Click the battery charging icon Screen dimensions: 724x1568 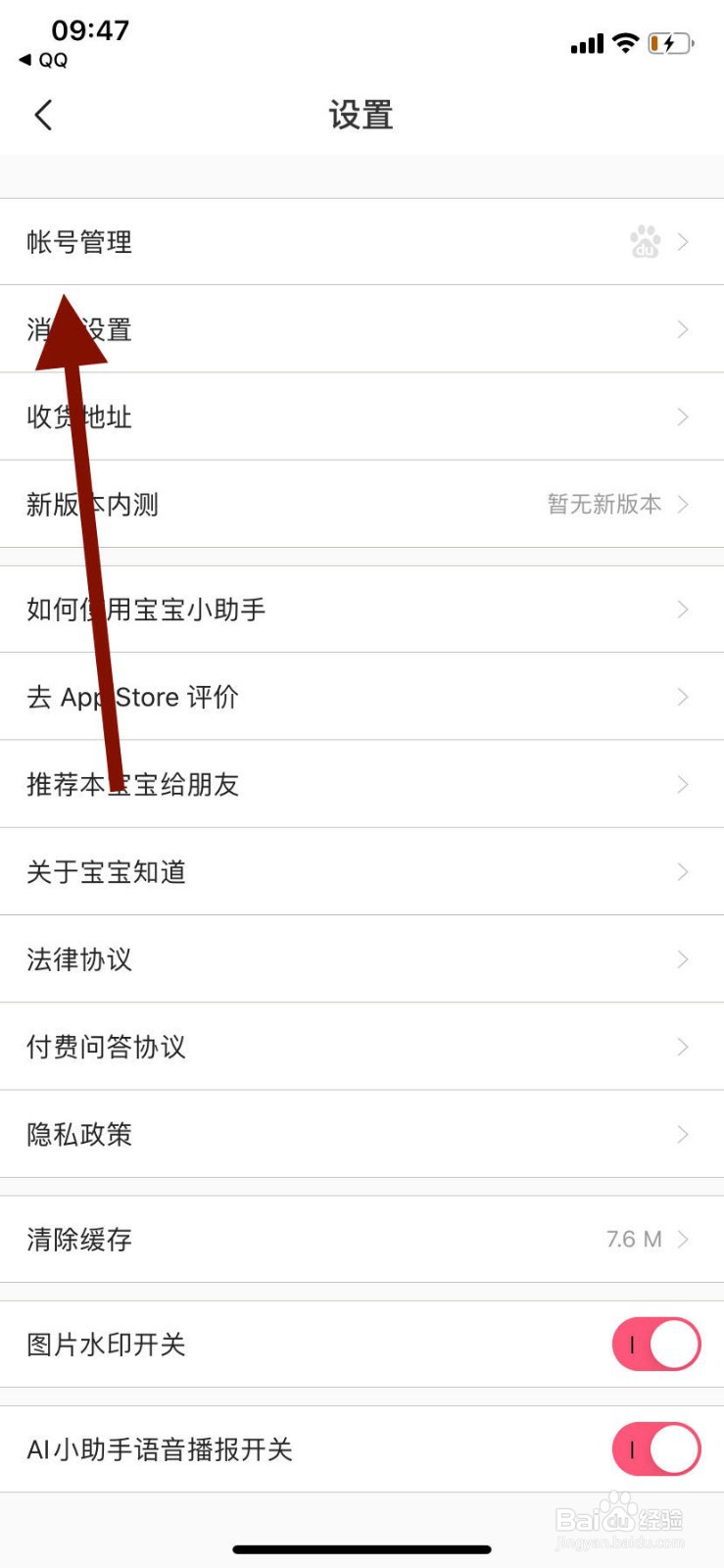click(669, 43)
